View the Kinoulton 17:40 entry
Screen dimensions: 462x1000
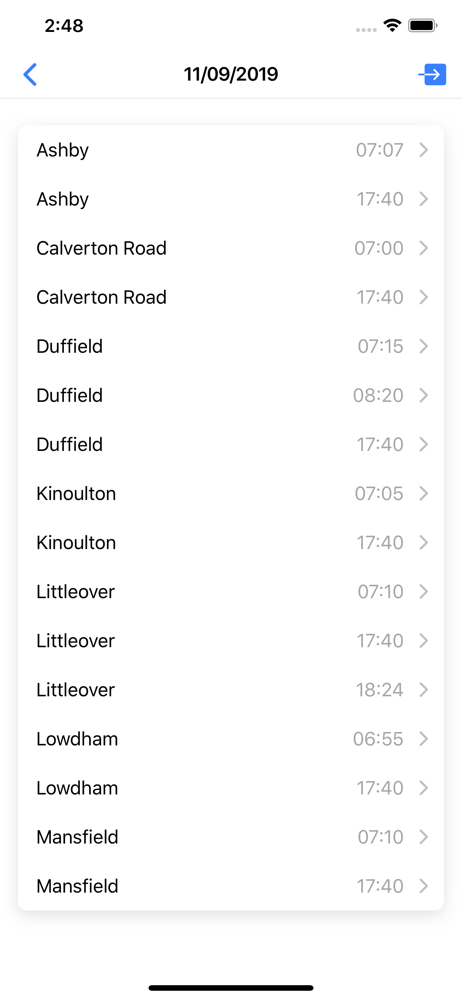pos(231,543)
